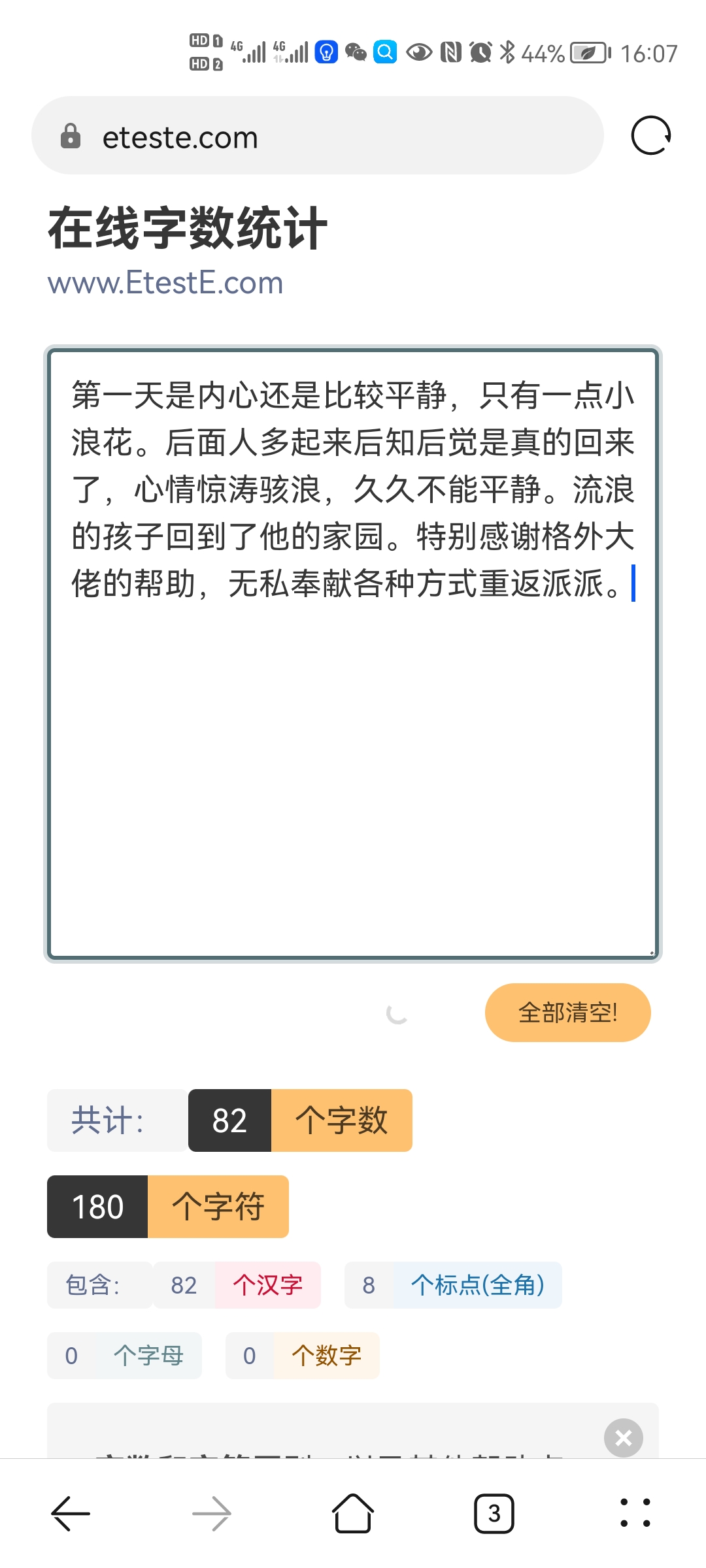This screenshot has height=1568, width=706.
Task: Tap the etesteom.com address bar
Action: tap(318, 136)
